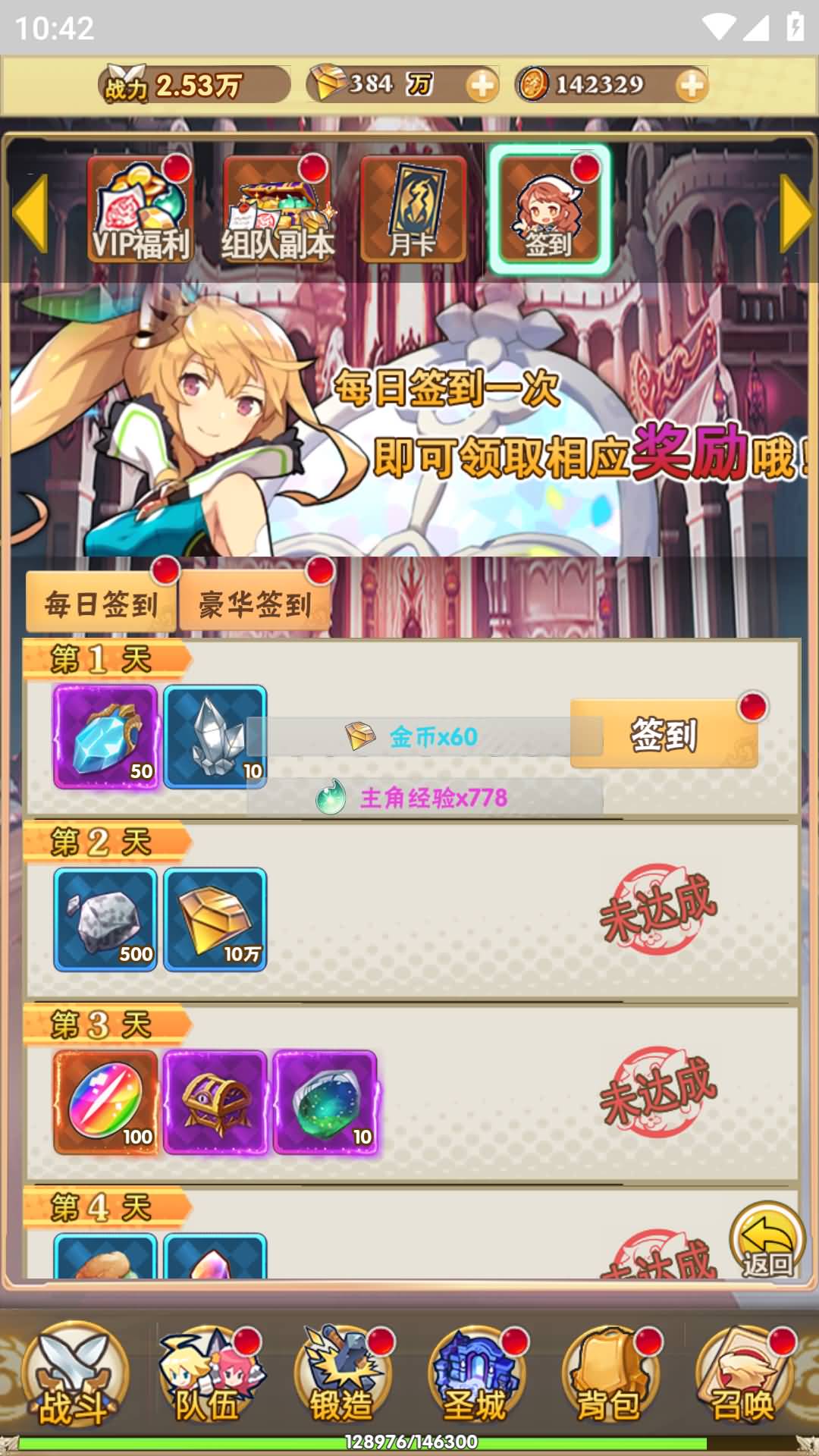This screenshot has height=1456, width=819.
Task: Open the 组队副本 activity
Action: point(278,210)
